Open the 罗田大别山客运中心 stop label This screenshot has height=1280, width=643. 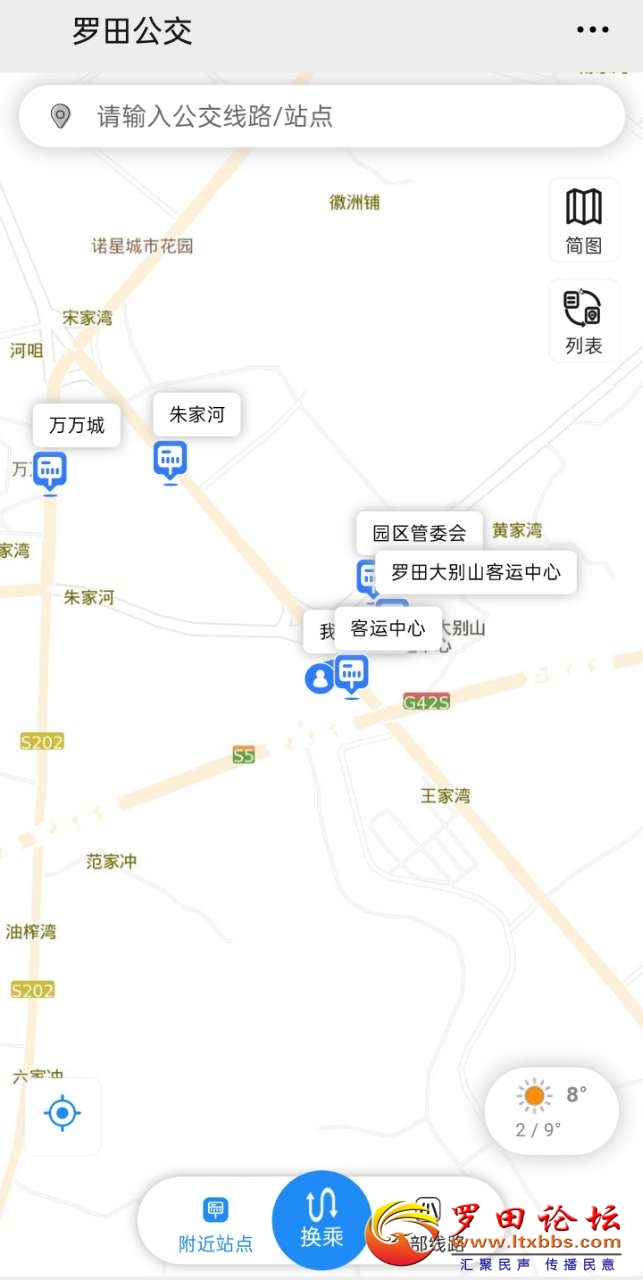click(x=475, y=572)
